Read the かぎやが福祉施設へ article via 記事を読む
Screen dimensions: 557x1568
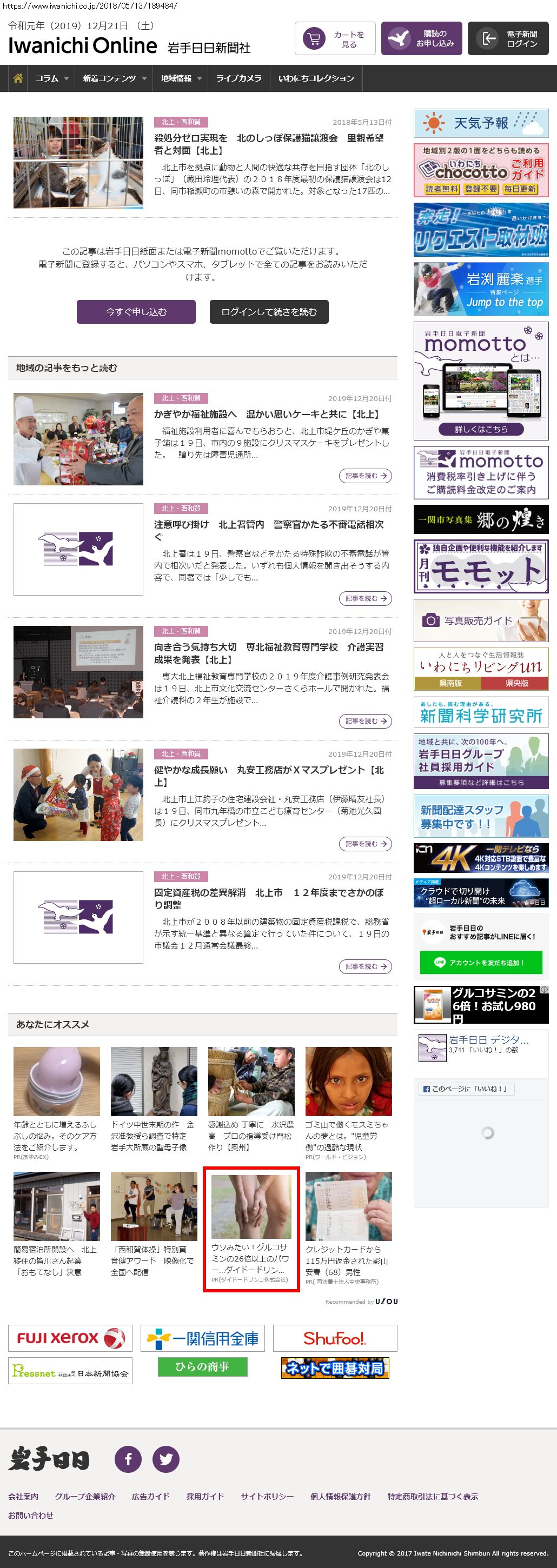365,476
